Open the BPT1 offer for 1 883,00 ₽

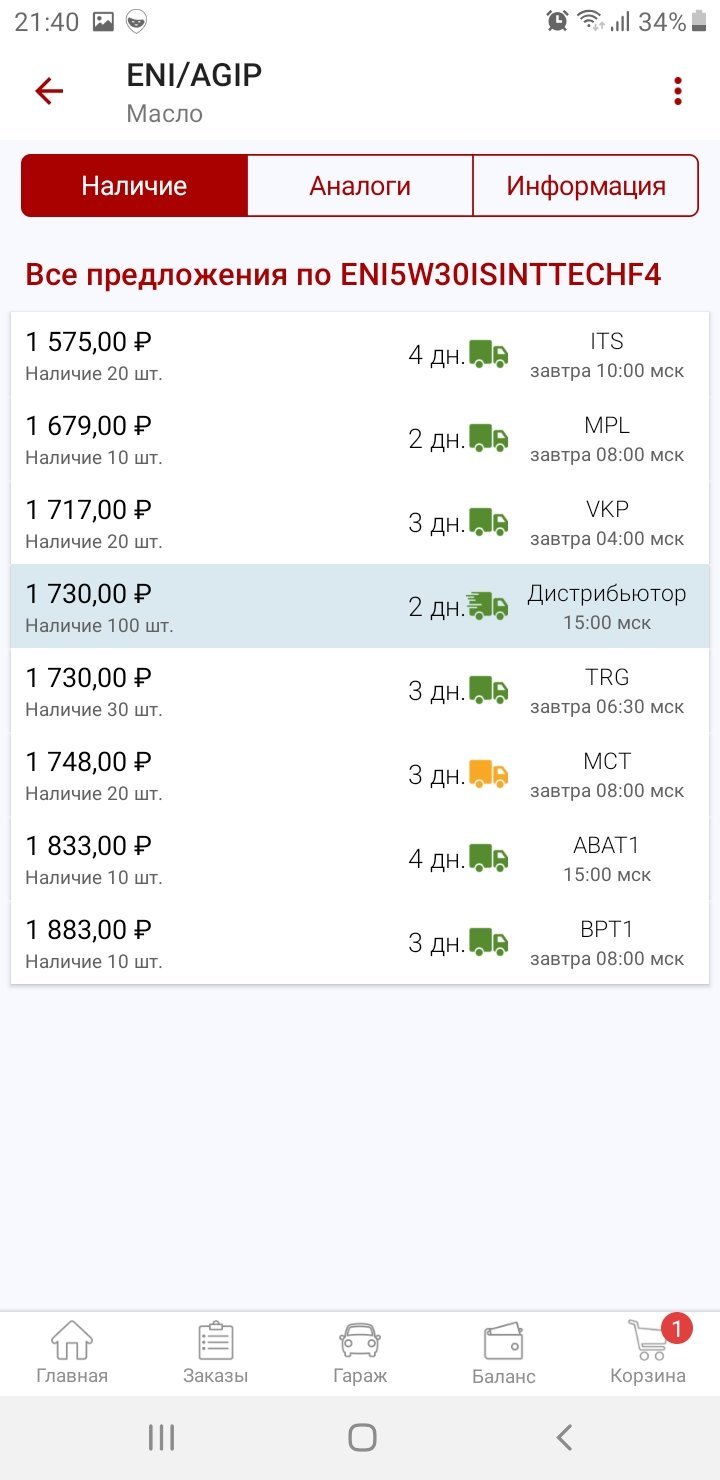360,943
